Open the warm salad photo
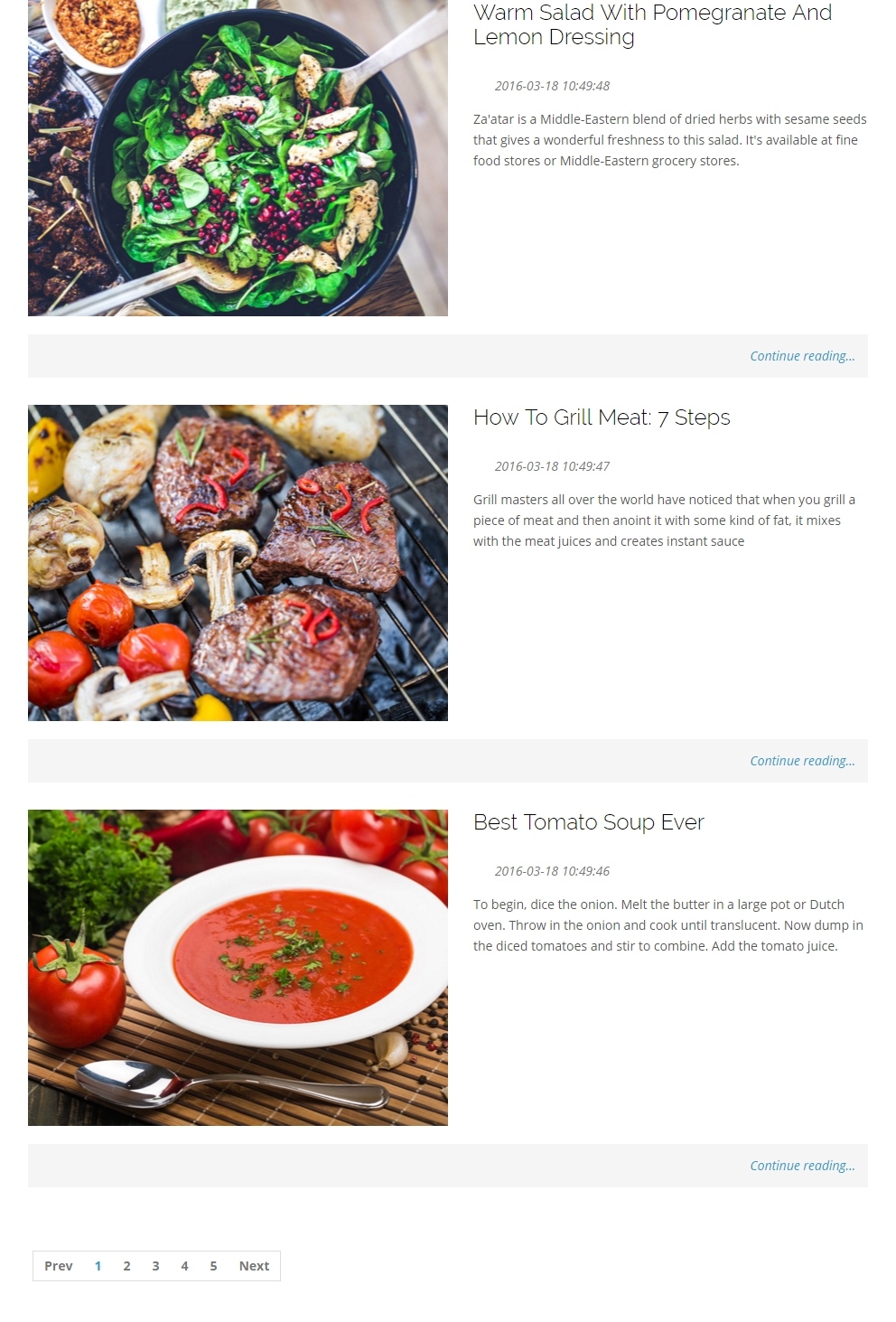This screenshot has width=896, height=1322. pyautogui.click(x=238, y=158)
